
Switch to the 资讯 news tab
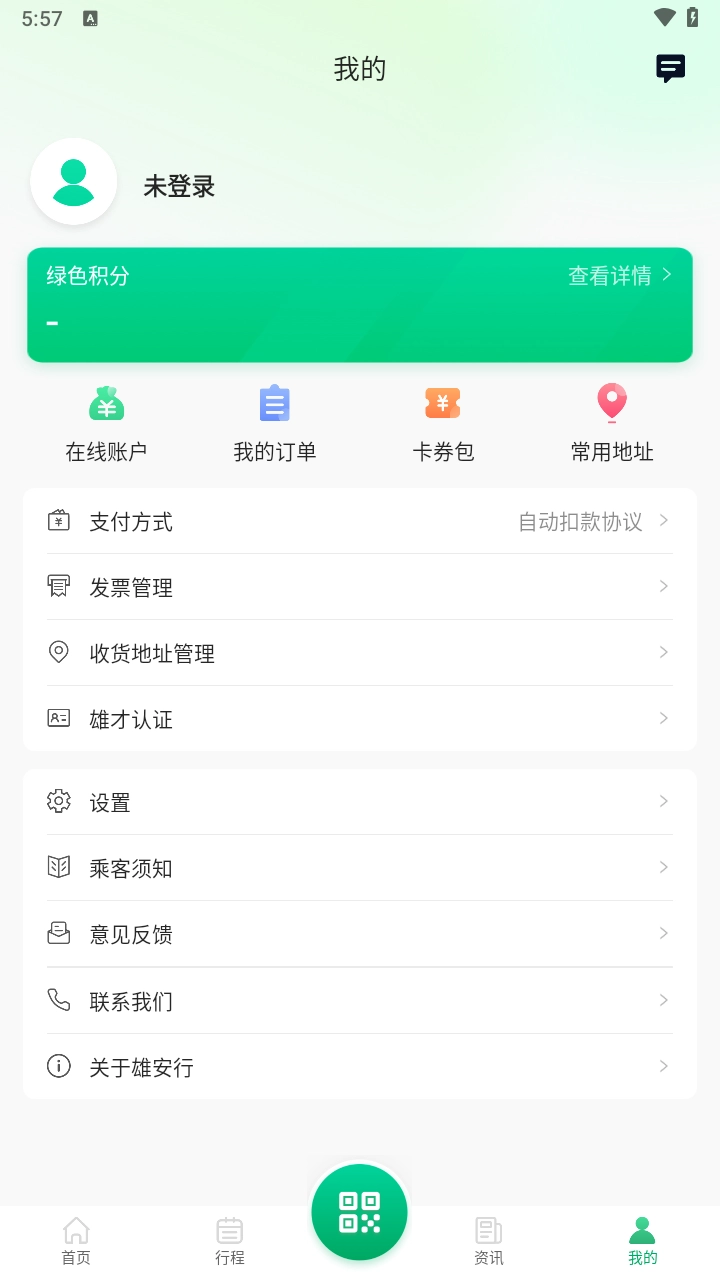[489, 1241]
